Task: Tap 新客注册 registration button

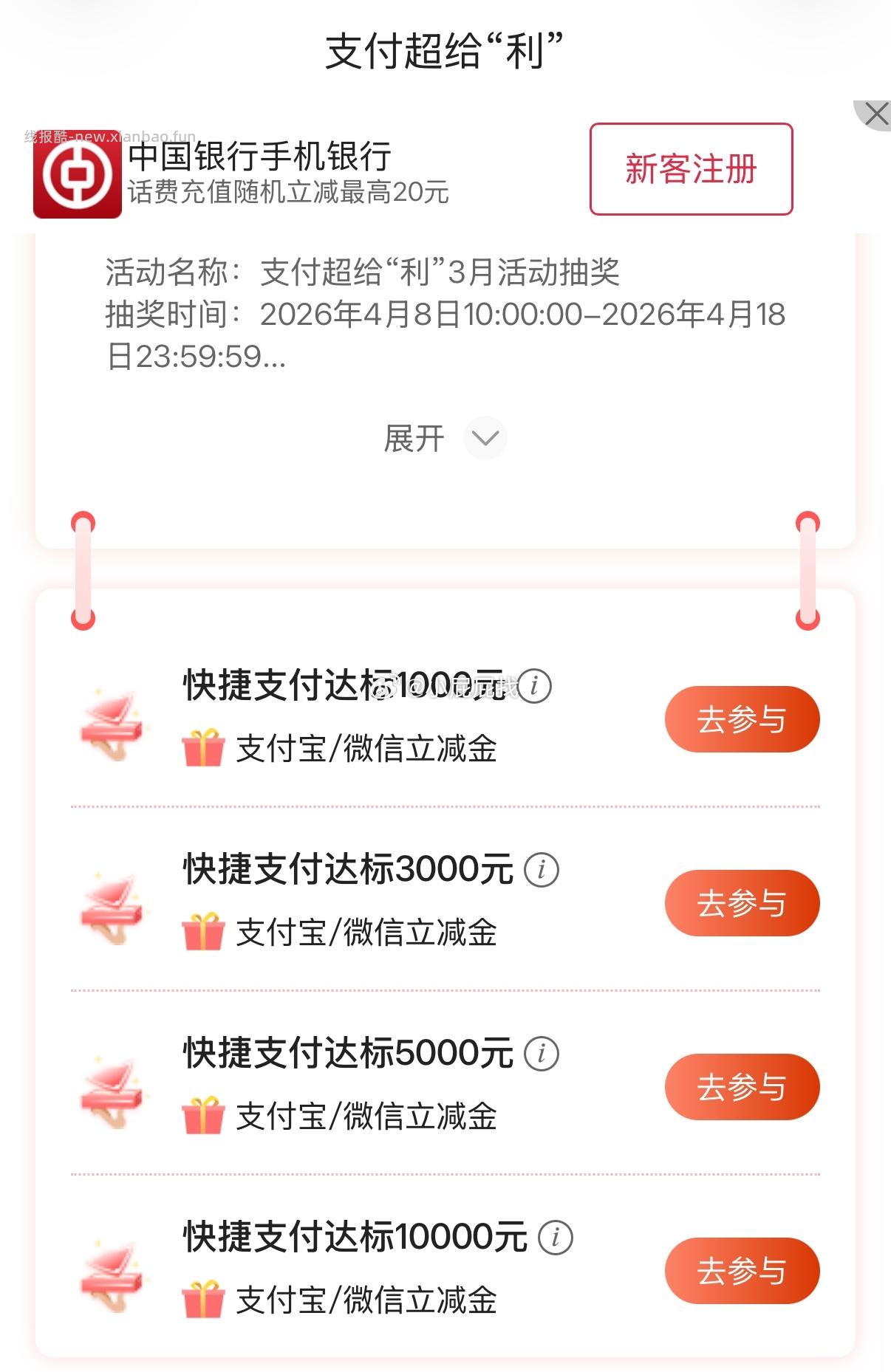Action: tap(690, 171)
